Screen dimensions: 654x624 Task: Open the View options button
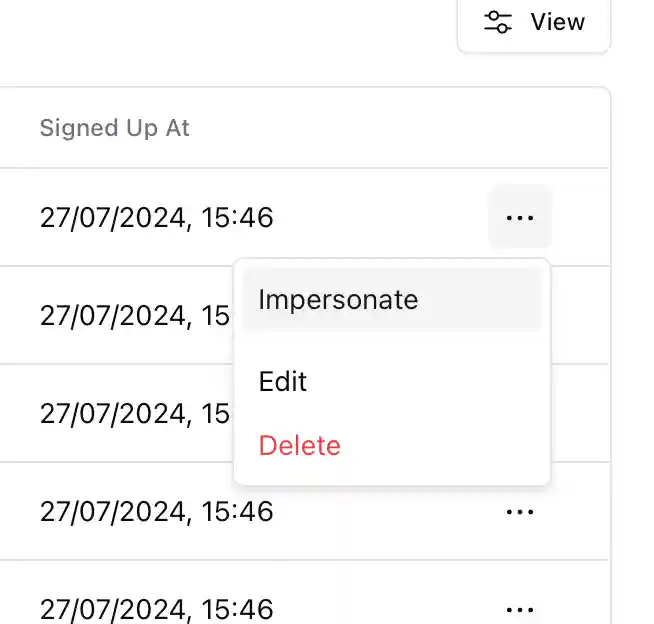(534, 22)
